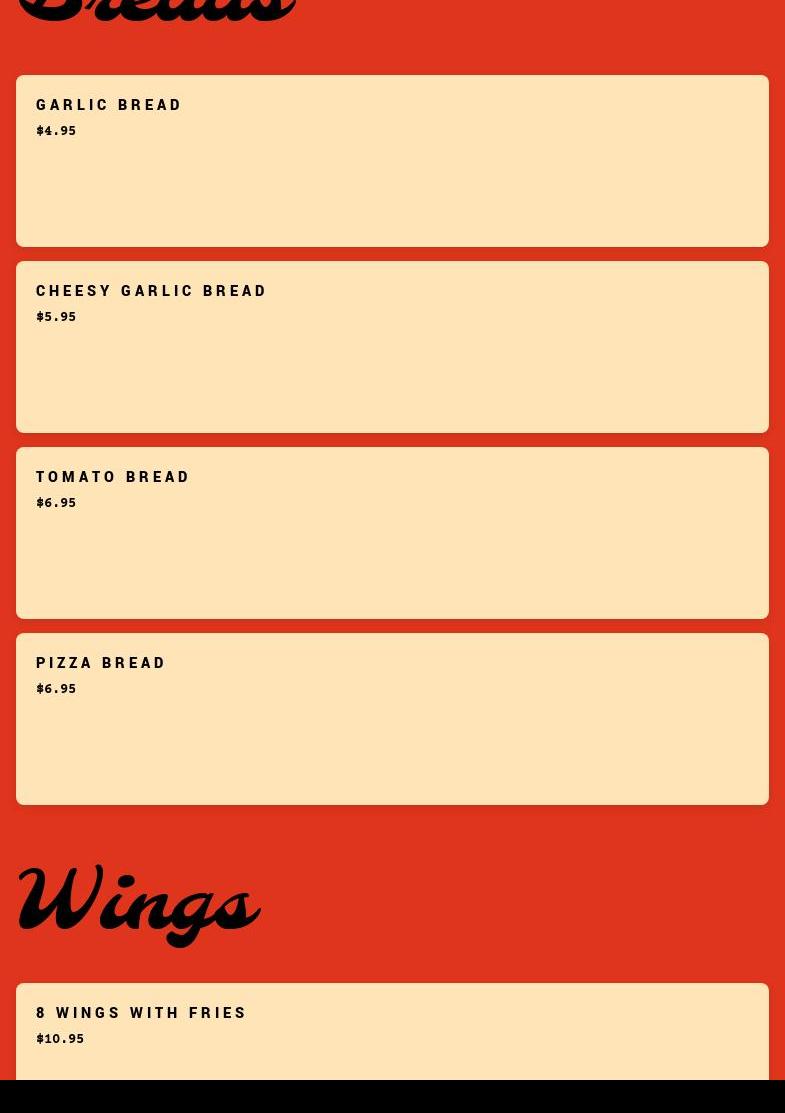Screen dimensions: 785x1113
Task: Open 8 Wings with Fries item
Action: (x=392, y=1030)
